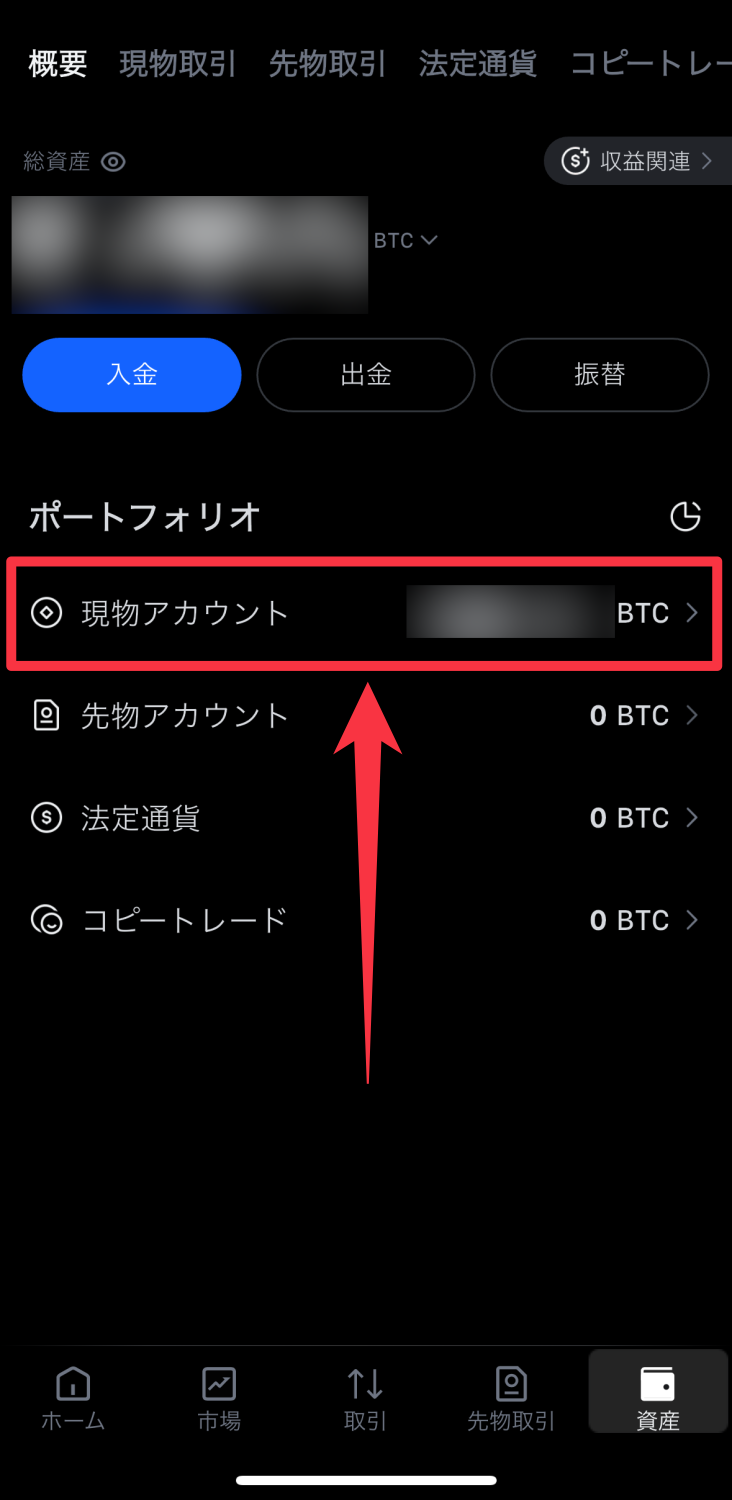Go to 市場 in bottom navigation
732x1500 pixels.
point(219,1398)
